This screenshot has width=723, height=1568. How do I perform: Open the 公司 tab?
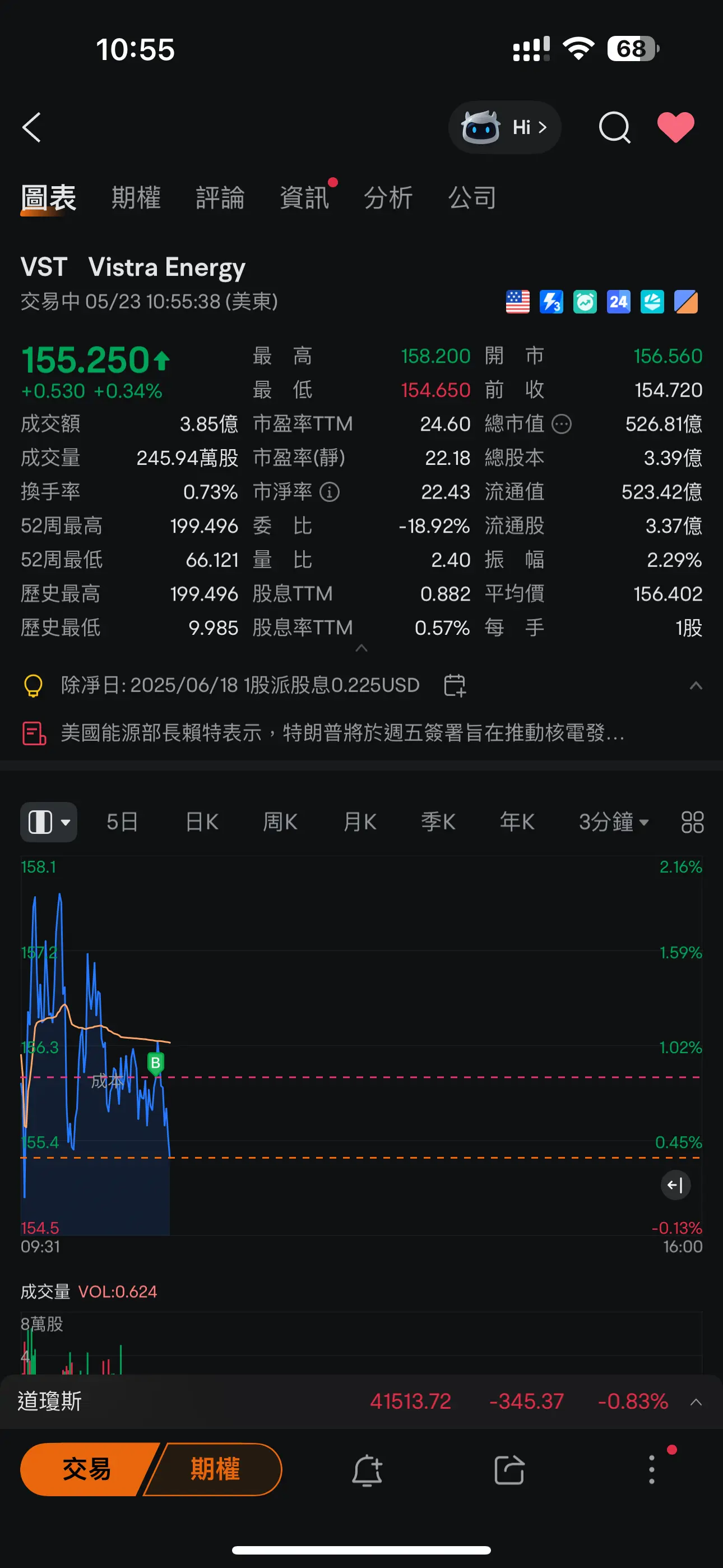click(x=472, y=198)
